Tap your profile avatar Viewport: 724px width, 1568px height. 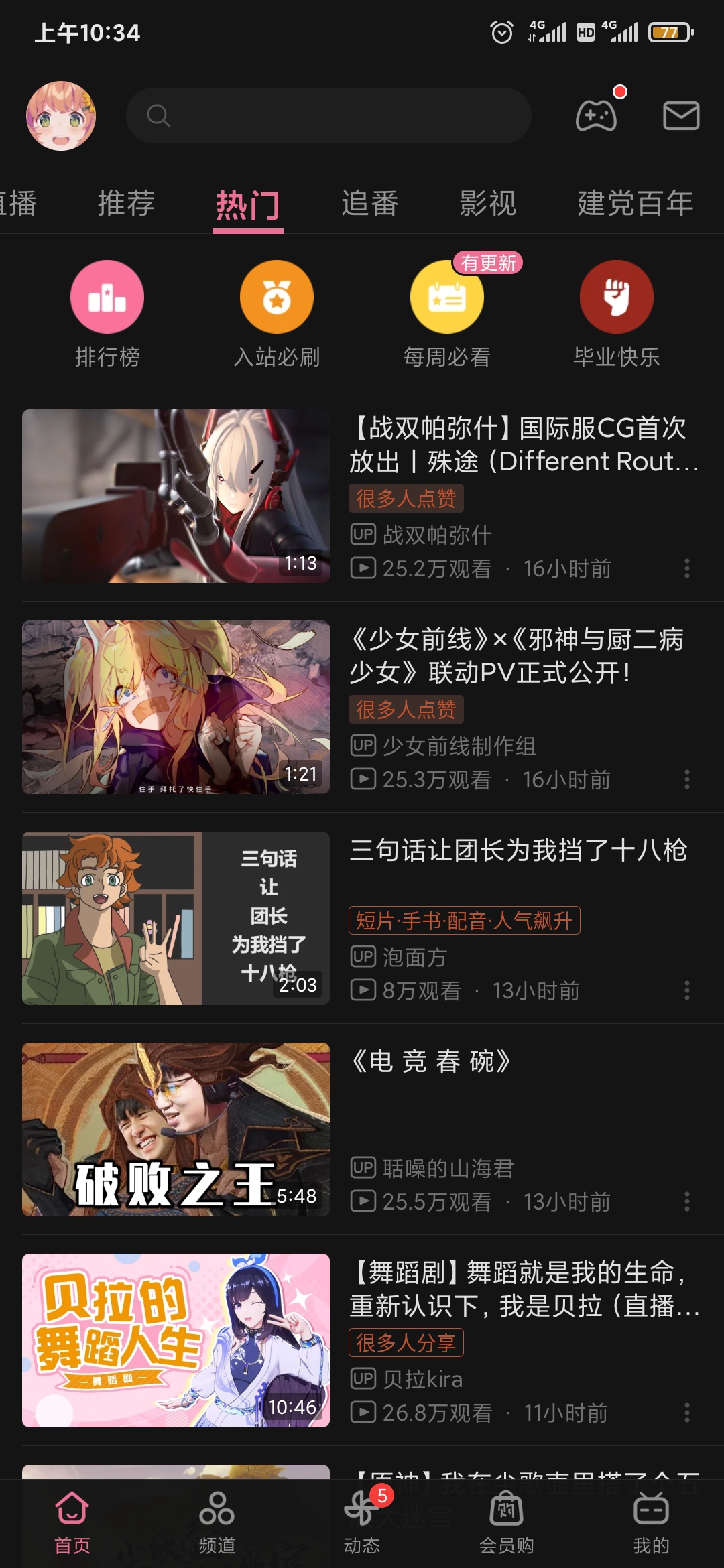(62, 115)
